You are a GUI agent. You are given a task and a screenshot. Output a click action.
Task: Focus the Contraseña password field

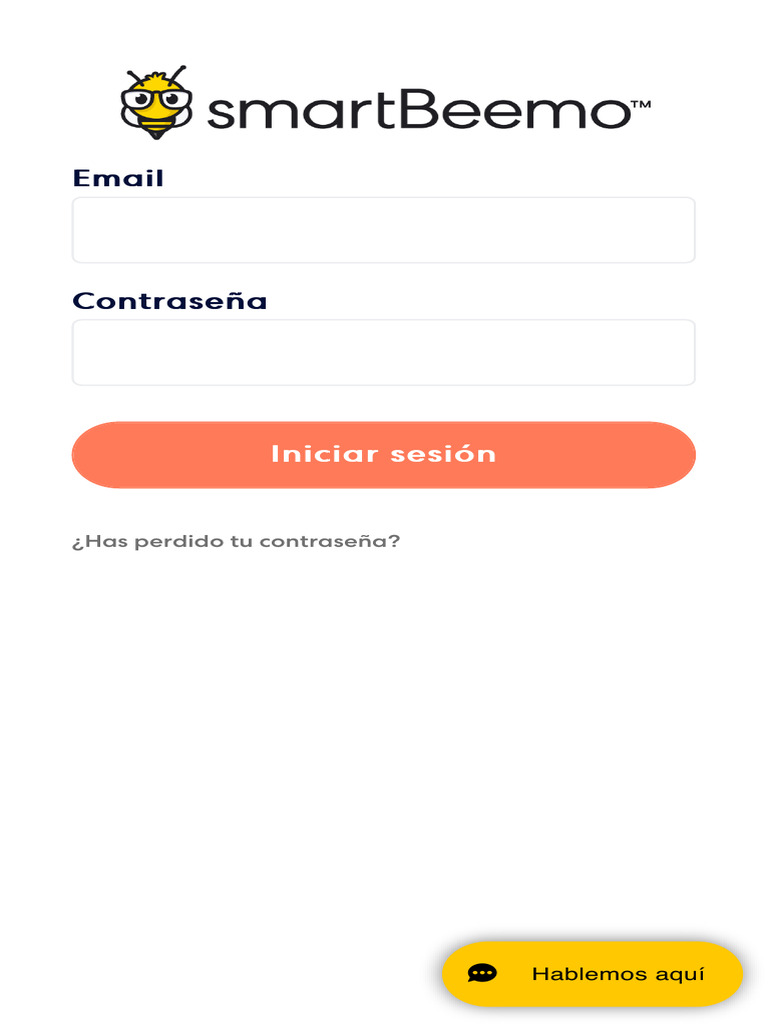pyautogui.click(x=383, y=352)
